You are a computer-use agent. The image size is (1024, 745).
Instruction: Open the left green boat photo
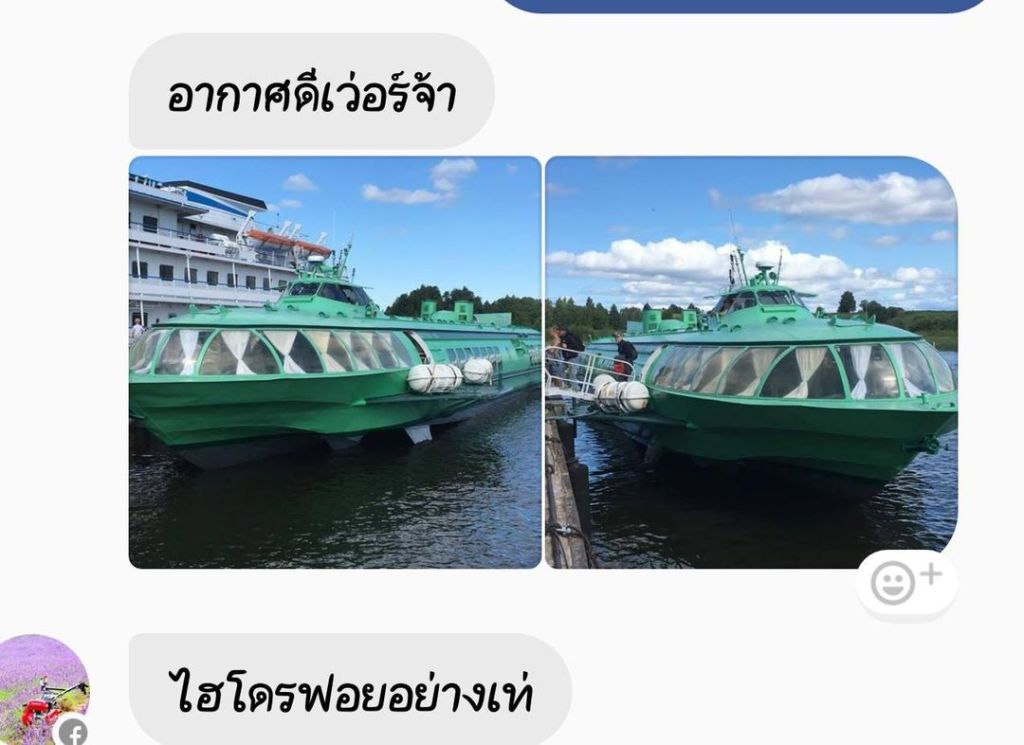point(334,362)
